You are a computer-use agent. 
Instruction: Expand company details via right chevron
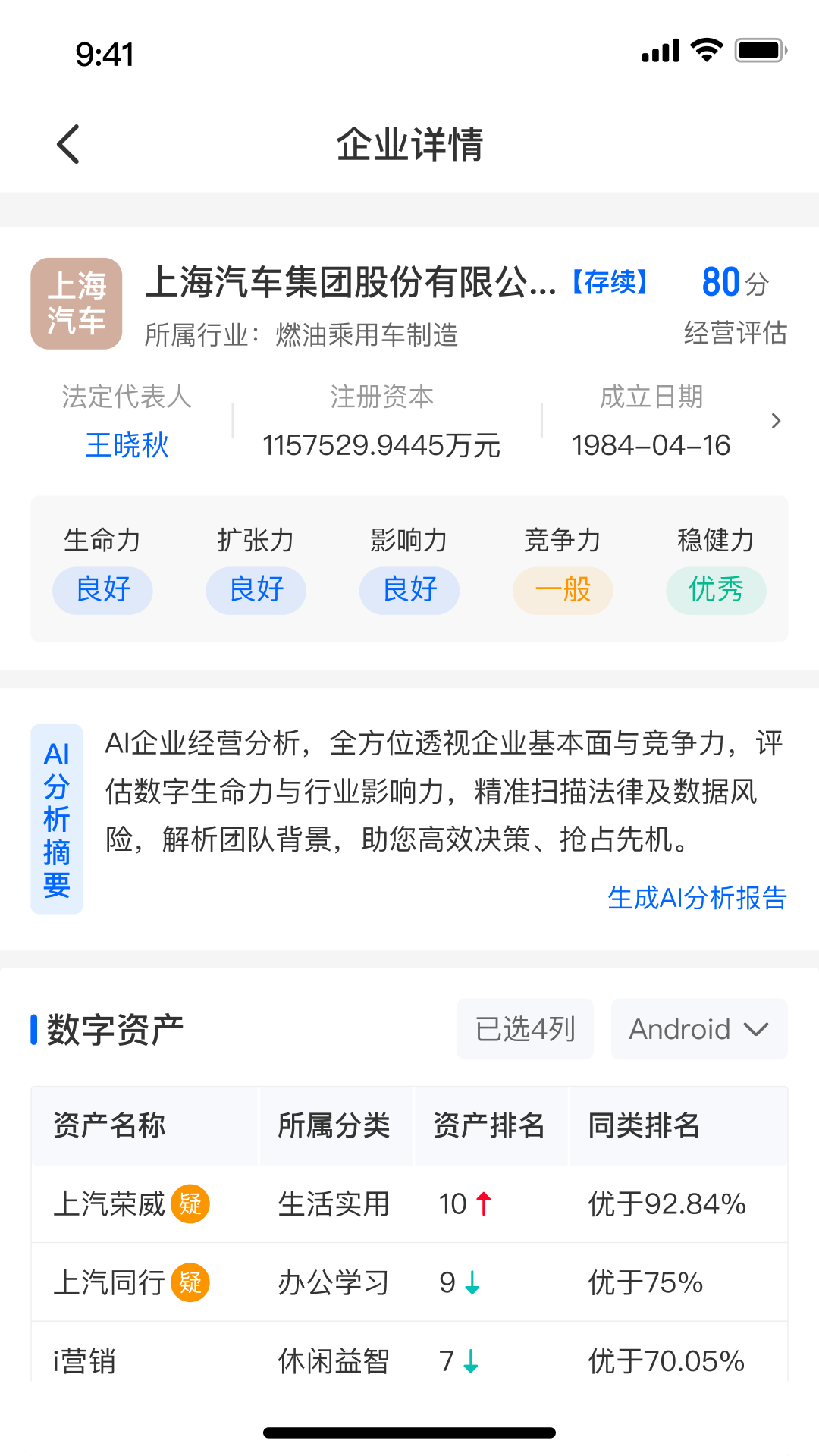coord(777,420)
